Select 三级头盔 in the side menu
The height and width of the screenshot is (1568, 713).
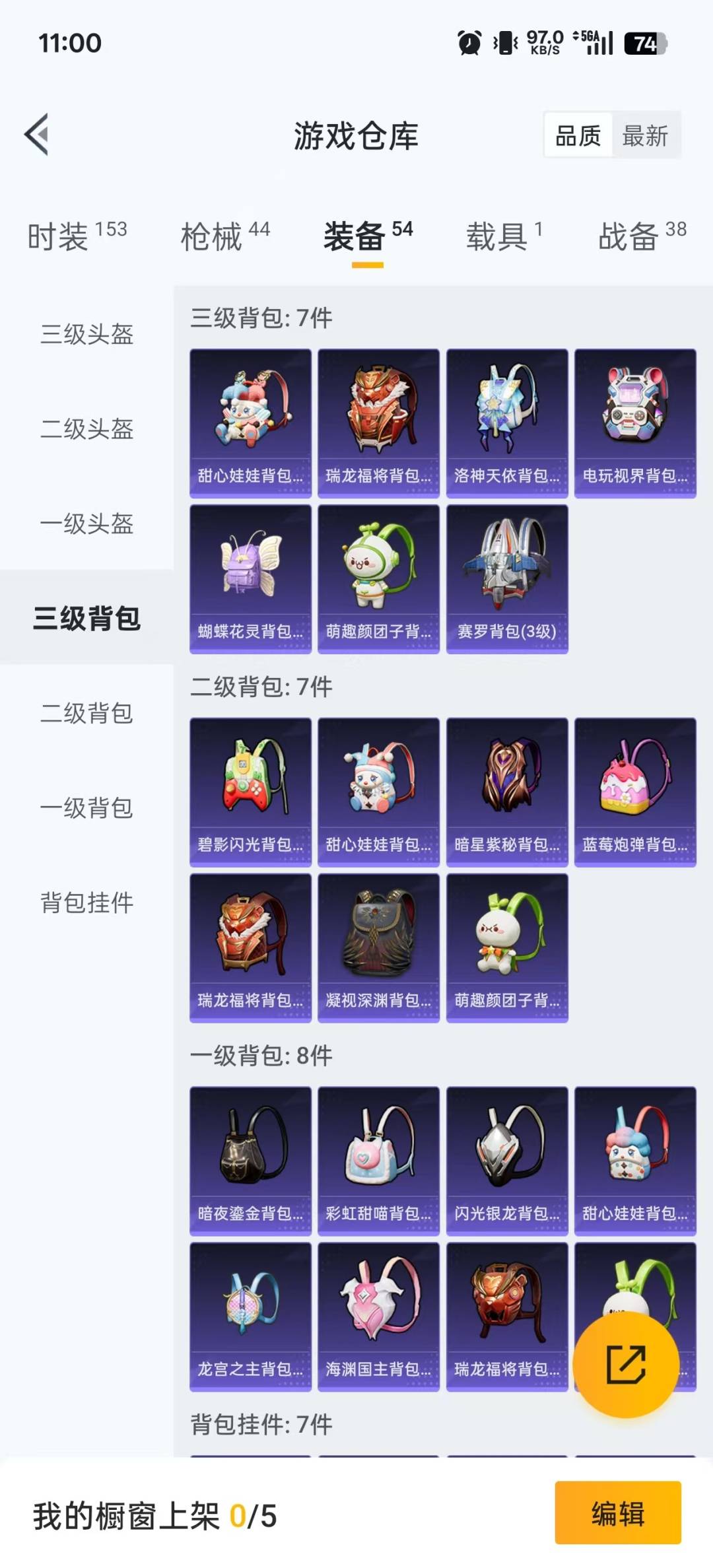pyautogui.click(x=86, y=334)
